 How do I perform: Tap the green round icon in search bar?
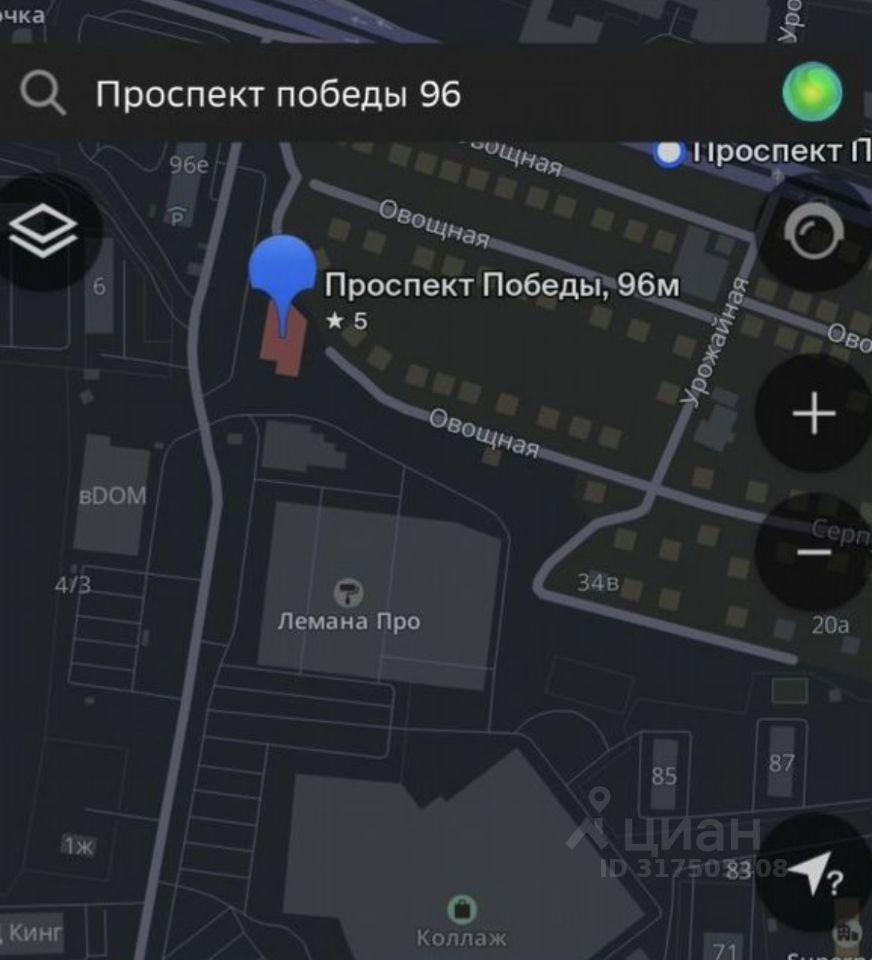point(812,93)
